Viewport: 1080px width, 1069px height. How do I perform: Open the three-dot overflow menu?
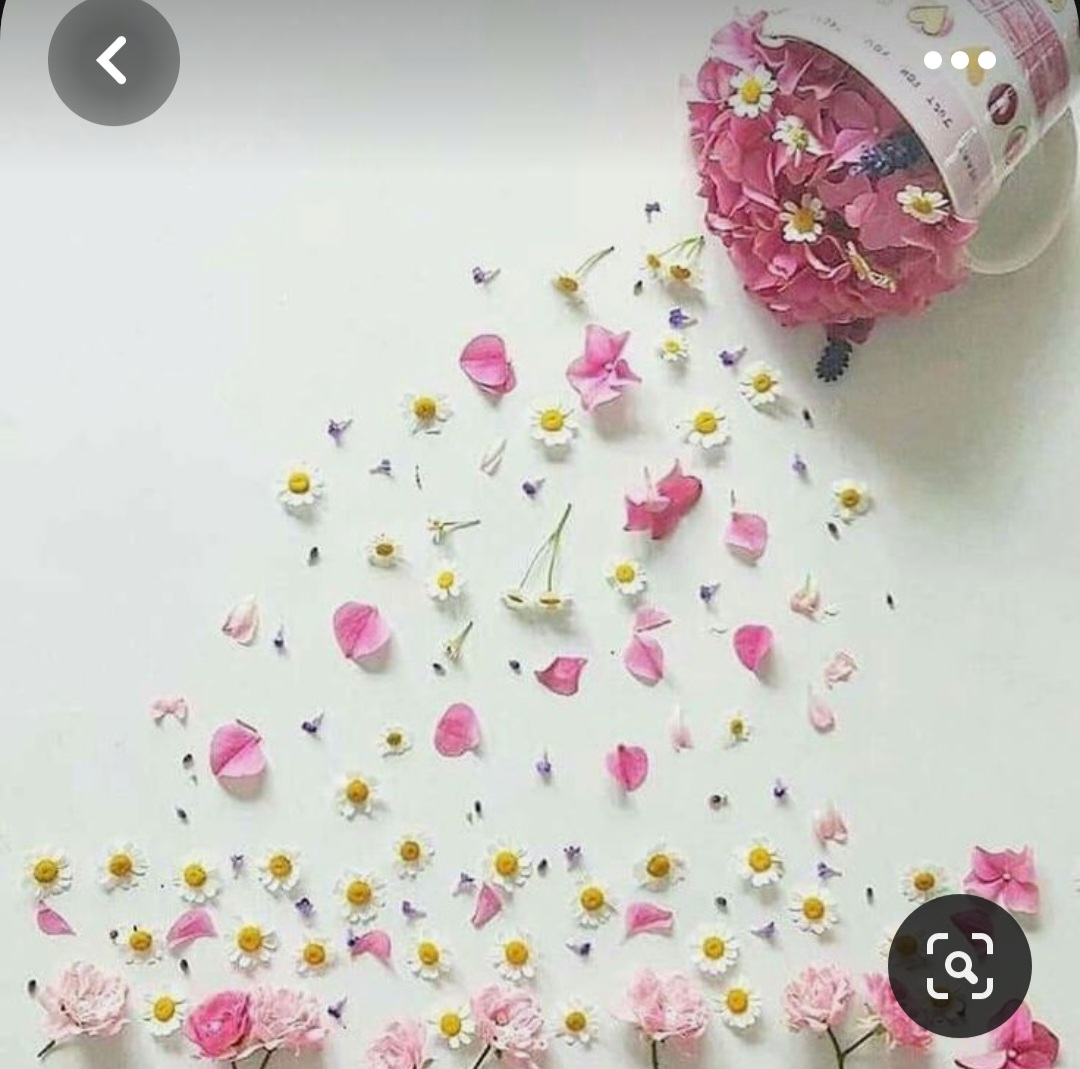(x=959, y=61)
